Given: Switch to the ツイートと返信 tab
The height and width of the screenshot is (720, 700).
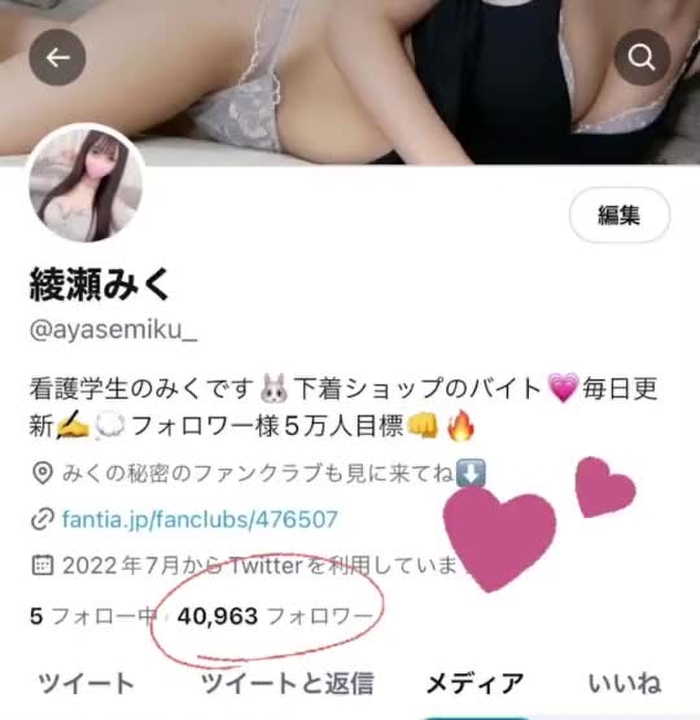Looking at the screenshot, I should [x=287, y=684].
